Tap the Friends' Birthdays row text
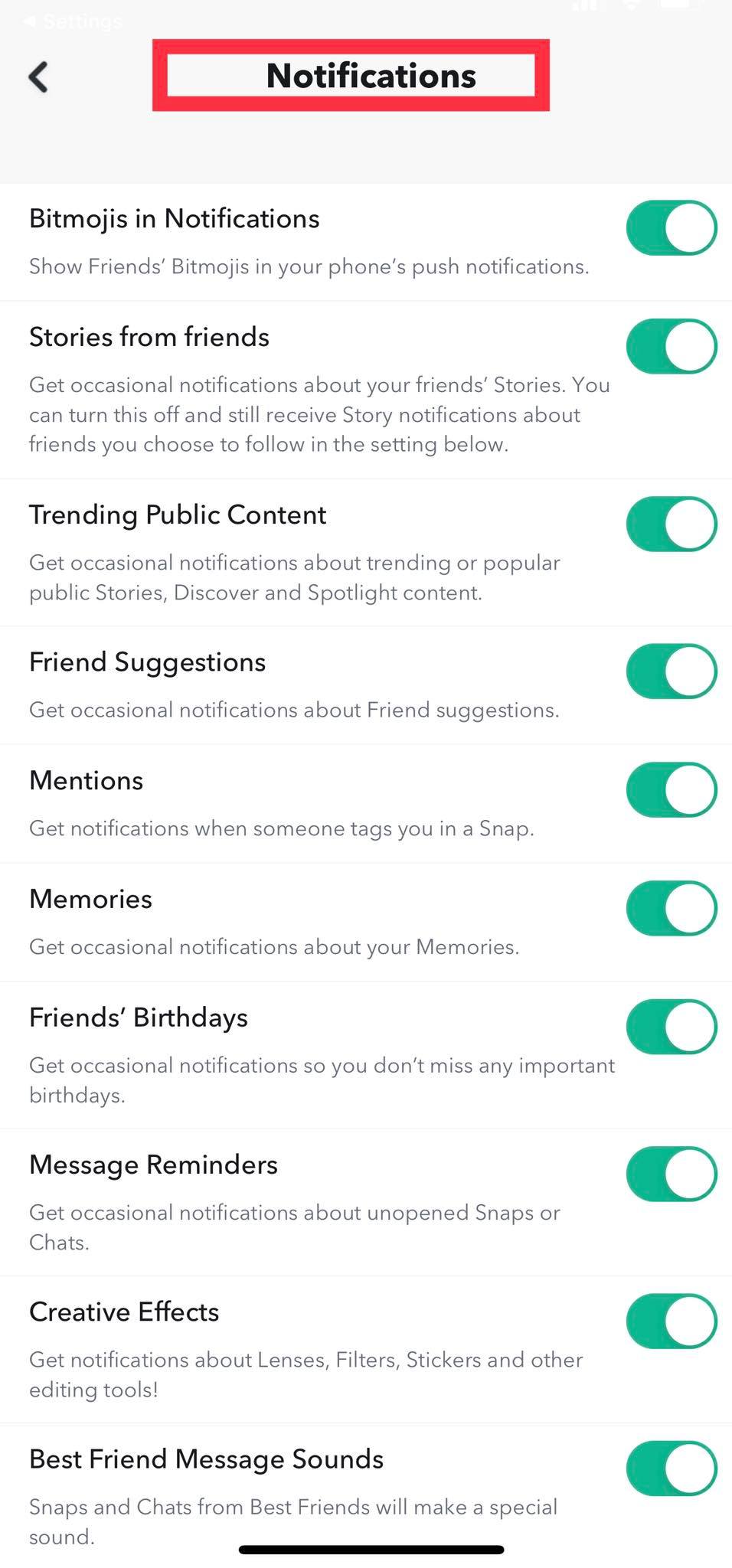Image resolution: width=732 pixels, height=1568 pixels. 139,1017
